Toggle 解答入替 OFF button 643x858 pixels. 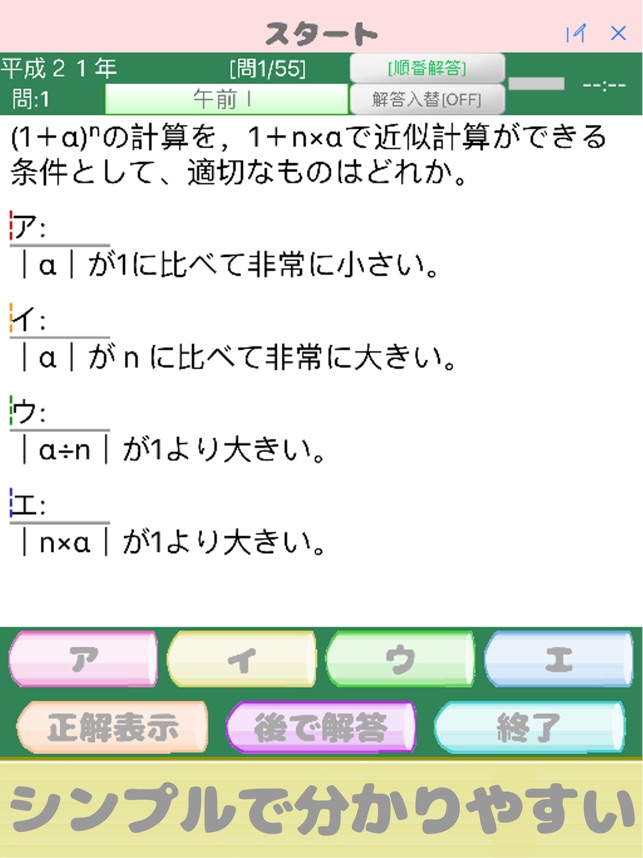point(427,100)
